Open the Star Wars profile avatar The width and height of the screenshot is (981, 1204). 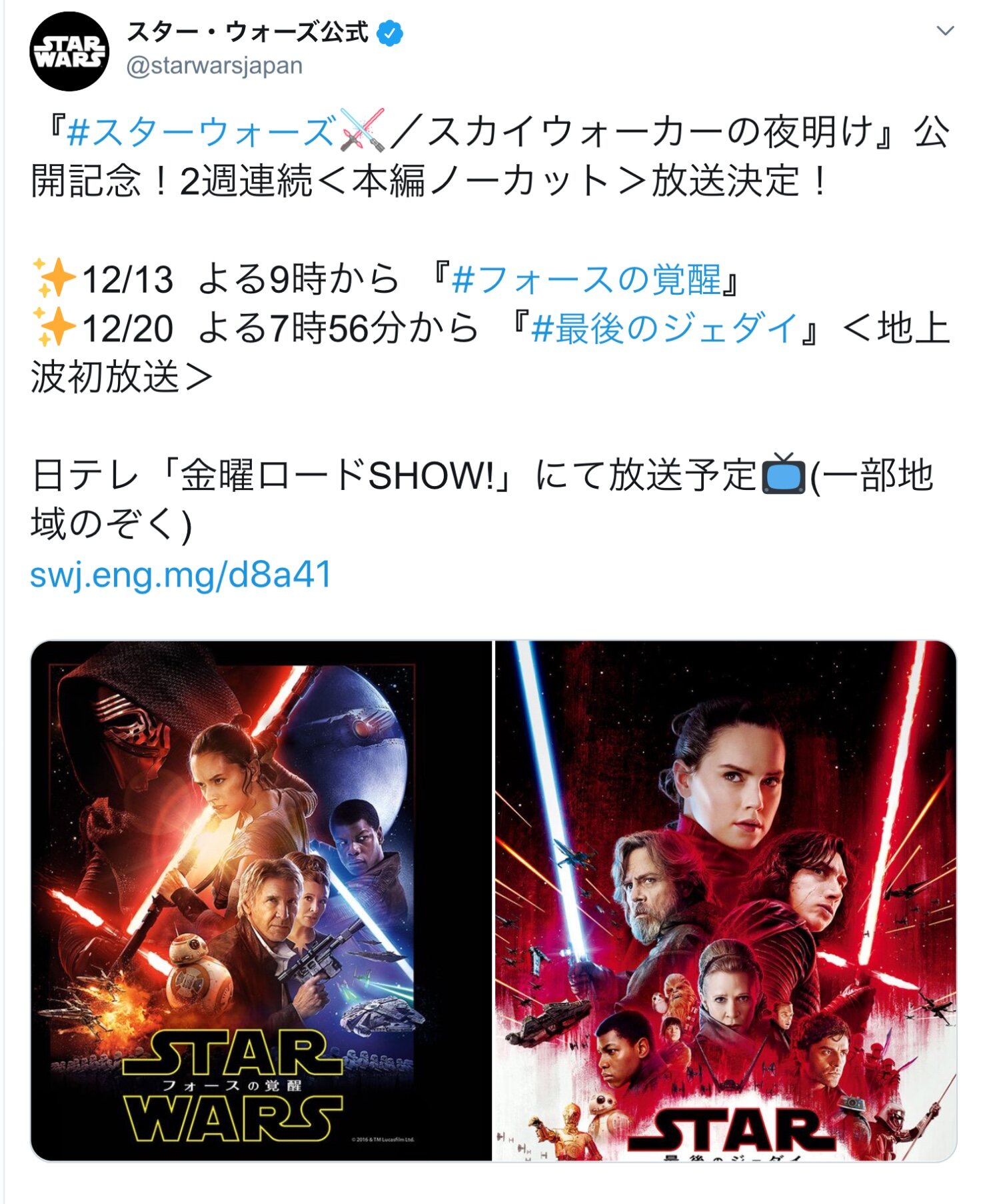[69, 52]
